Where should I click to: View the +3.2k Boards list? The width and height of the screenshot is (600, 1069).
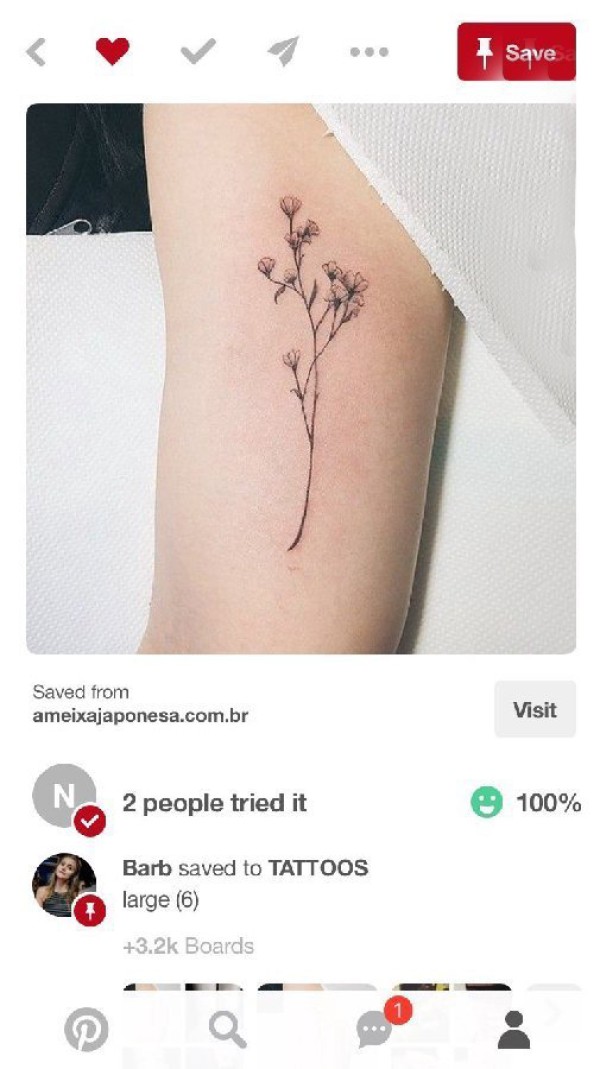(x=188, y=946)
